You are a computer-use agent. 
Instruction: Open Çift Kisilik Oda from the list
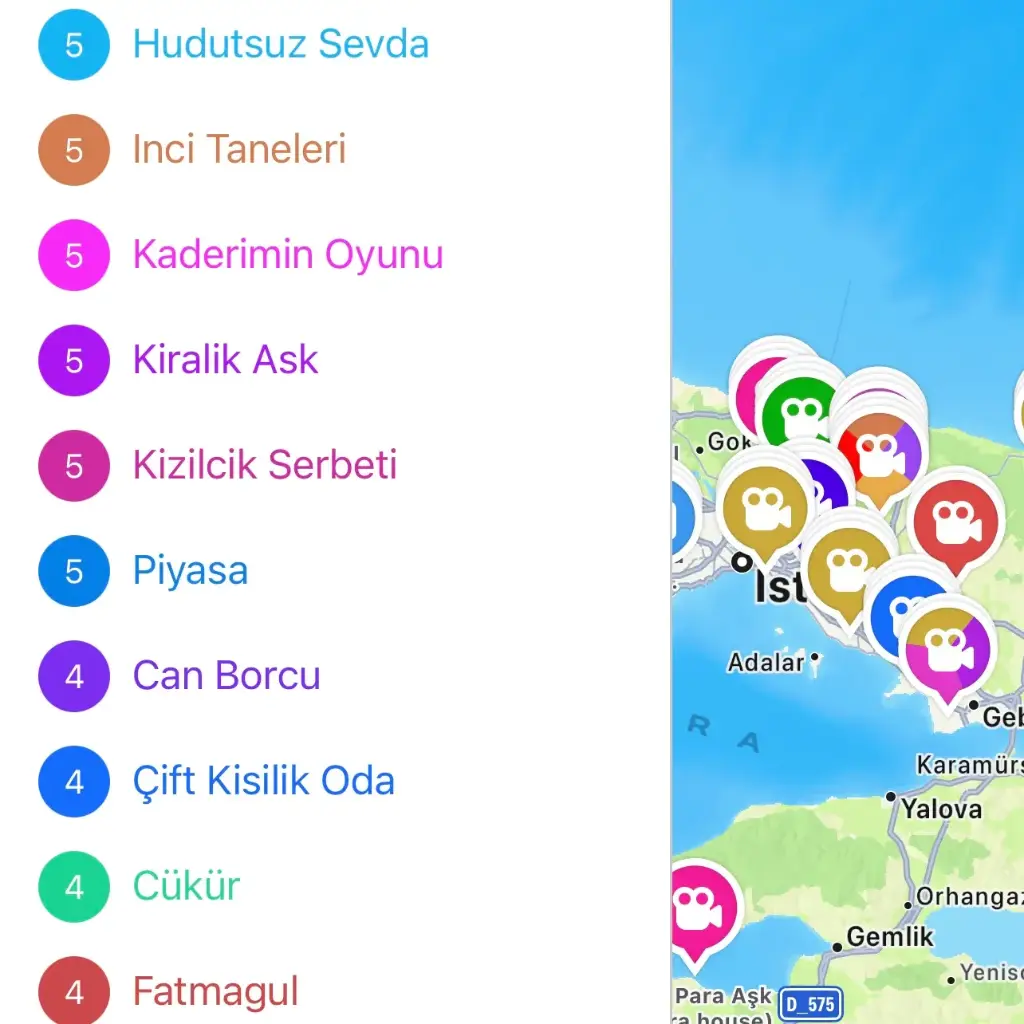(263, 781)
